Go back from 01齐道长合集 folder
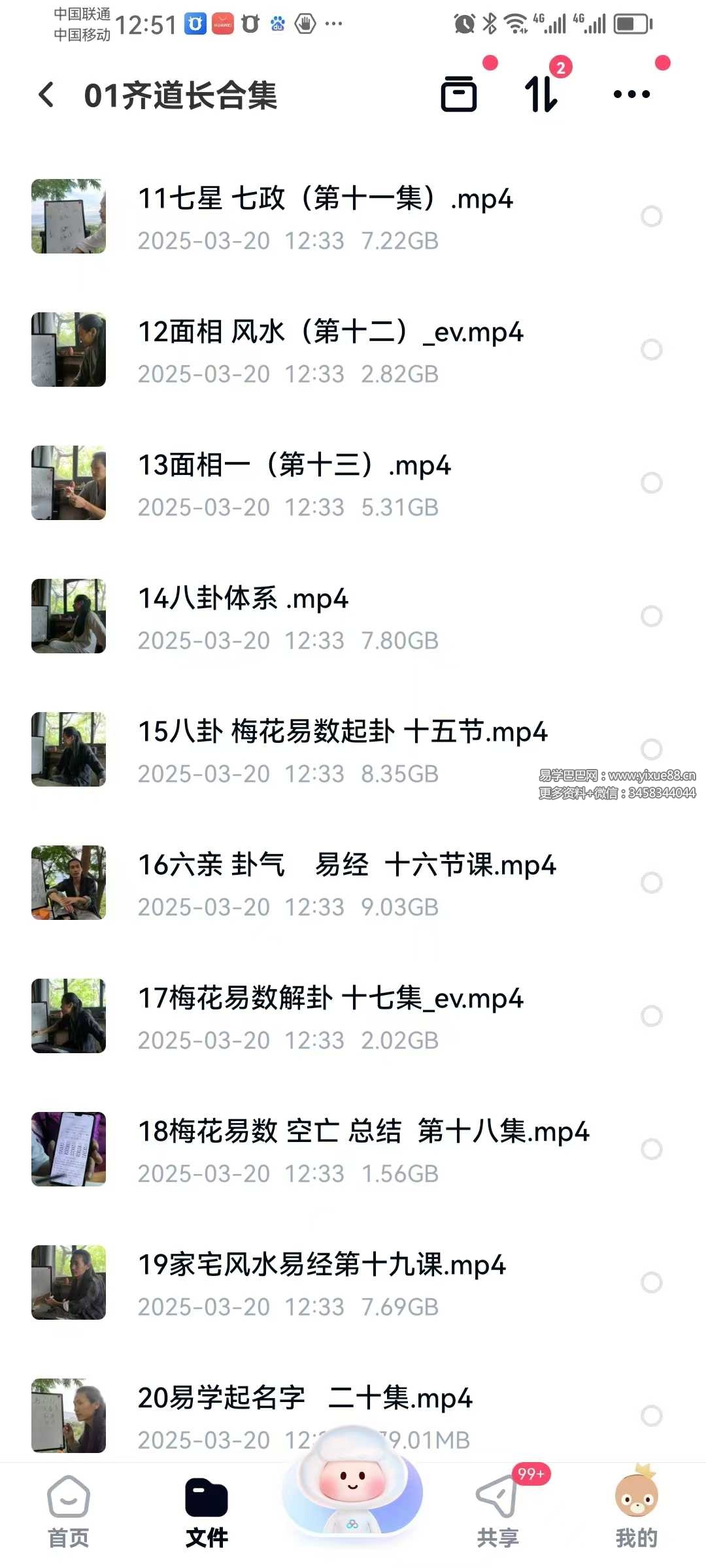This screenshot has width=706, height=1568. pyautogui.click(x=46, y=95)
